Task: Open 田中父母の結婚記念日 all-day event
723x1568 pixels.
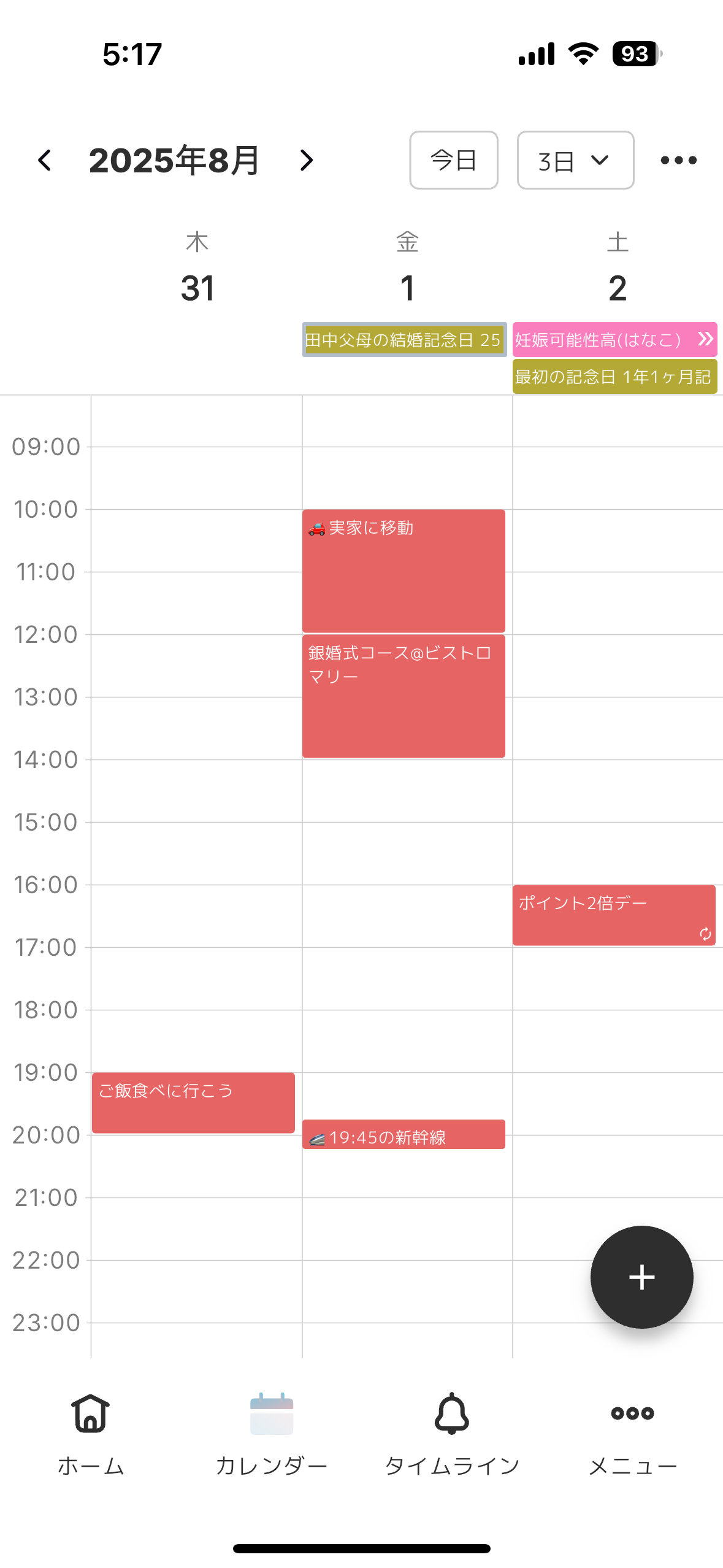Action: [405, 339]
